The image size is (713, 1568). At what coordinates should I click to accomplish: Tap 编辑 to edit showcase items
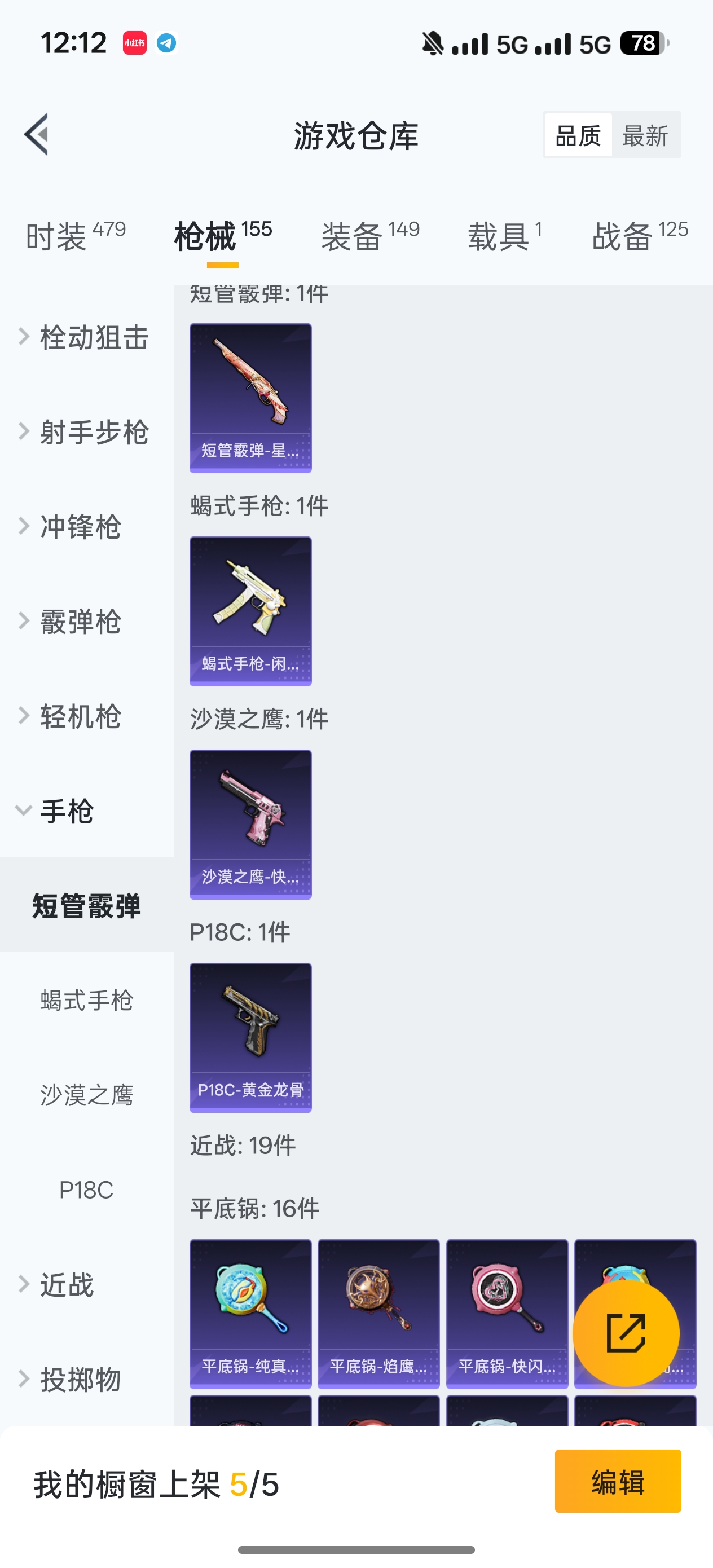pos(618,1481)
